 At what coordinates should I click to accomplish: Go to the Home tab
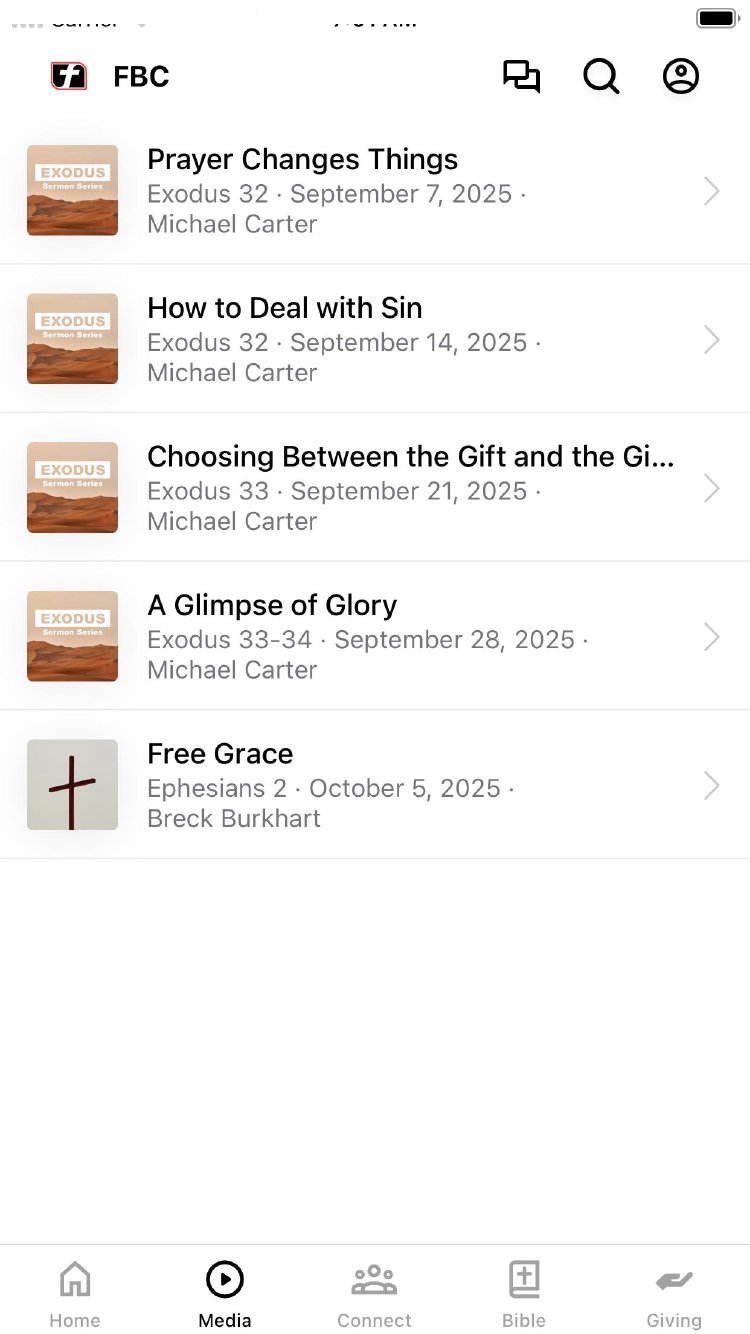coord(75,1294)
